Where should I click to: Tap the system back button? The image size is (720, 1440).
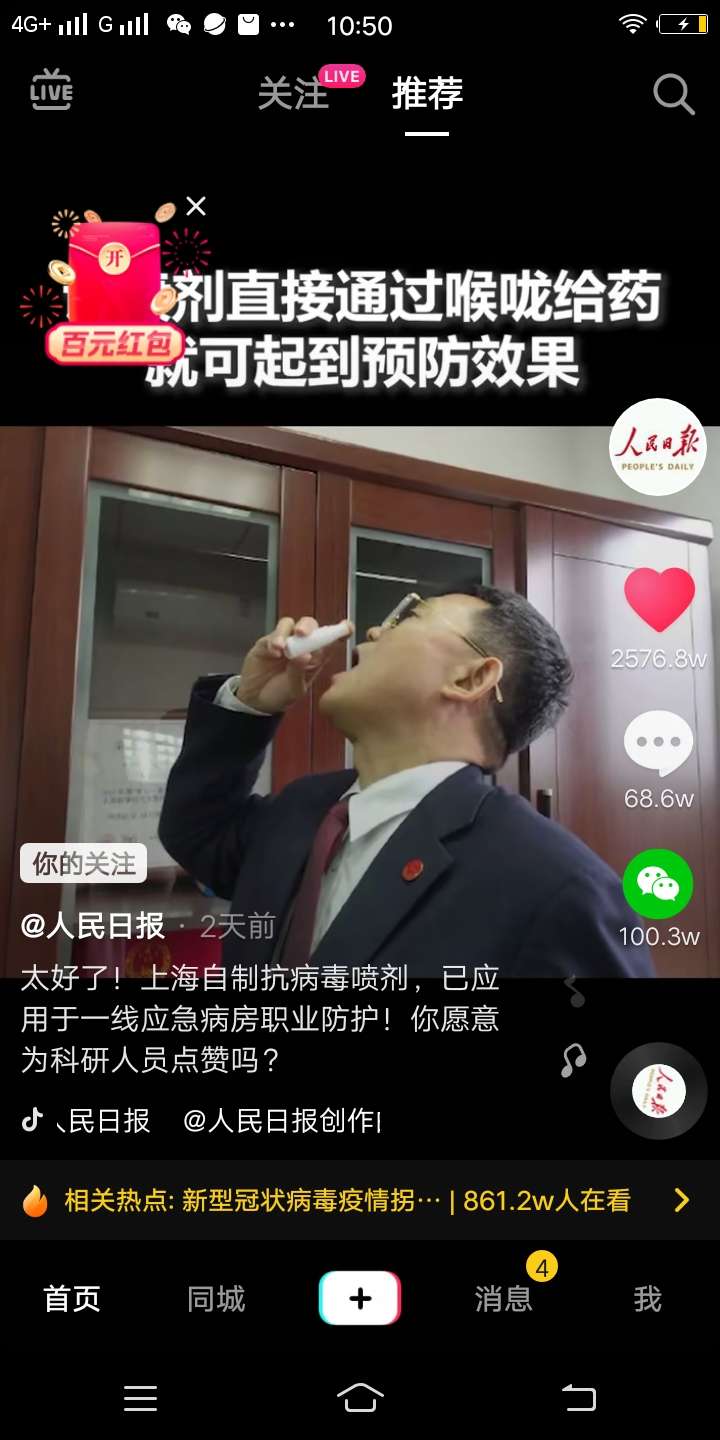579,1397
